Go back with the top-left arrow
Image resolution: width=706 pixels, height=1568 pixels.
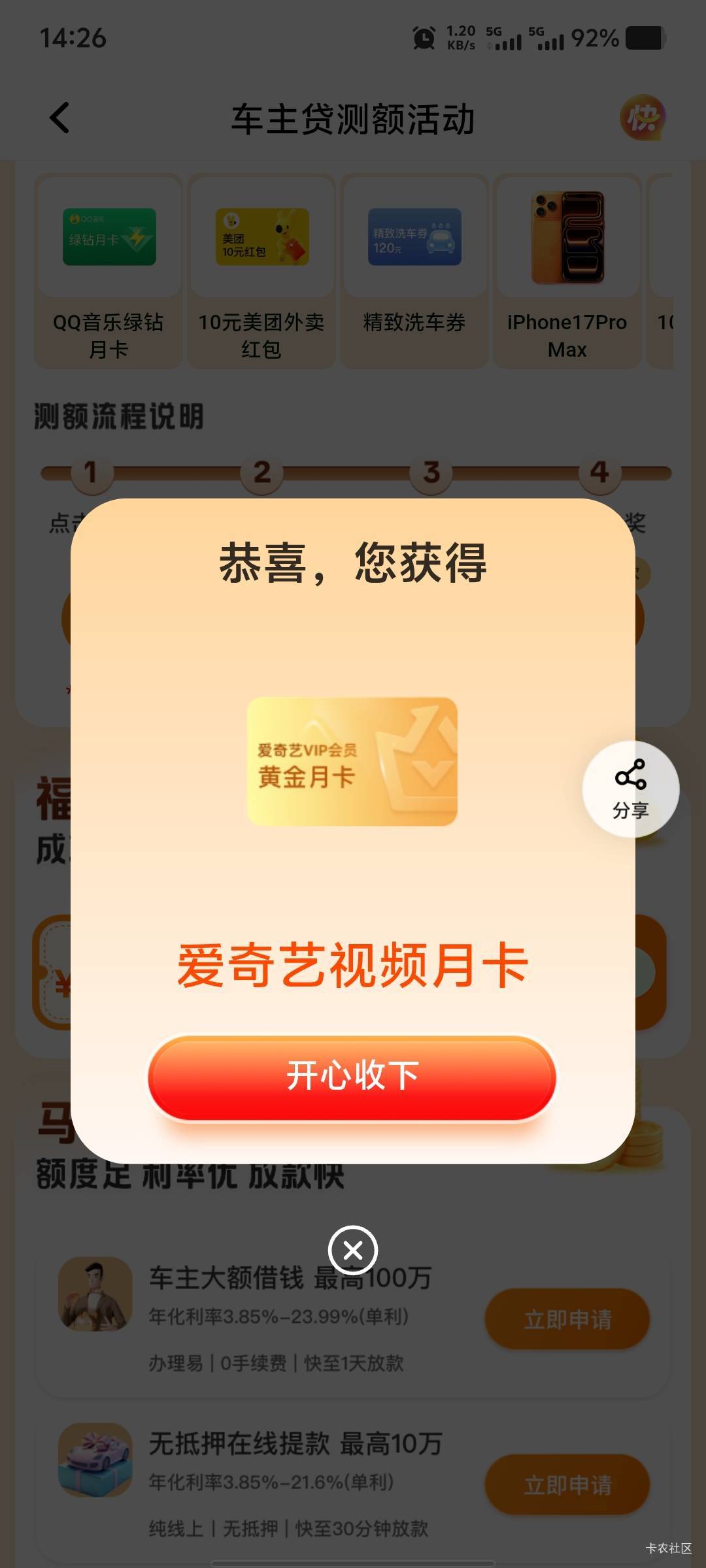click(59, 118)
